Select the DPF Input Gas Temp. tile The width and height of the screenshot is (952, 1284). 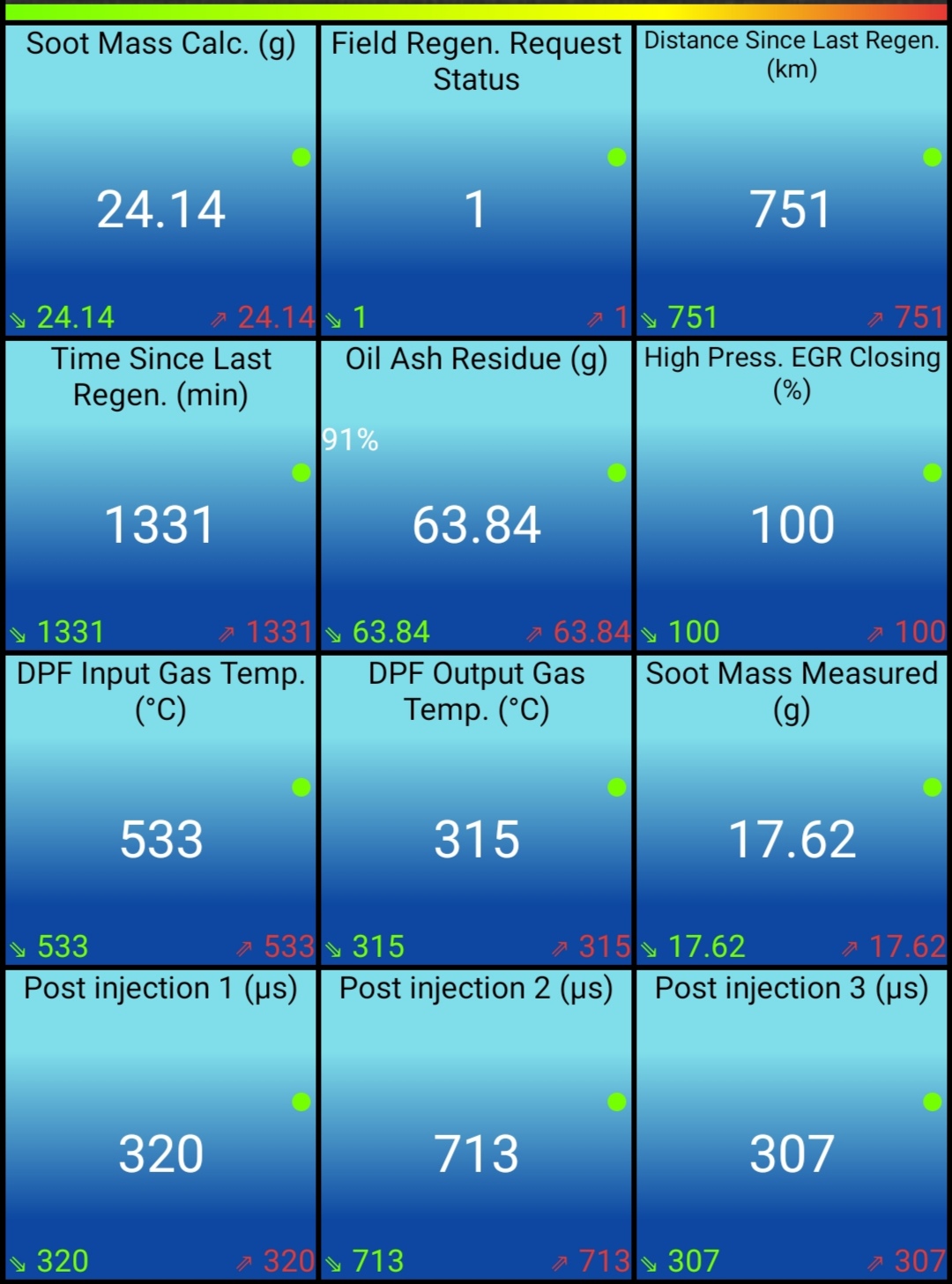click(x=160, y=810)
